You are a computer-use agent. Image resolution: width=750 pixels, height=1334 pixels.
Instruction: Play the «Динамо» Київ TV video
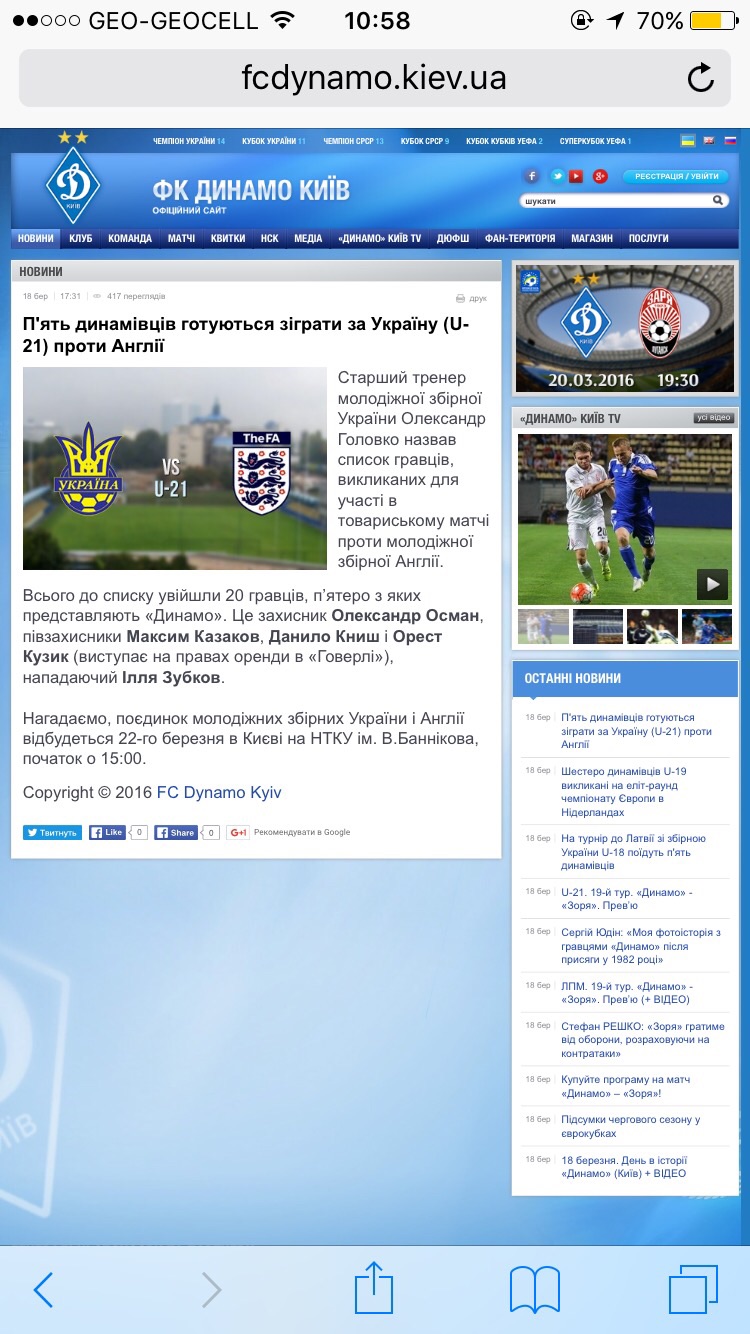coord(712,584)
